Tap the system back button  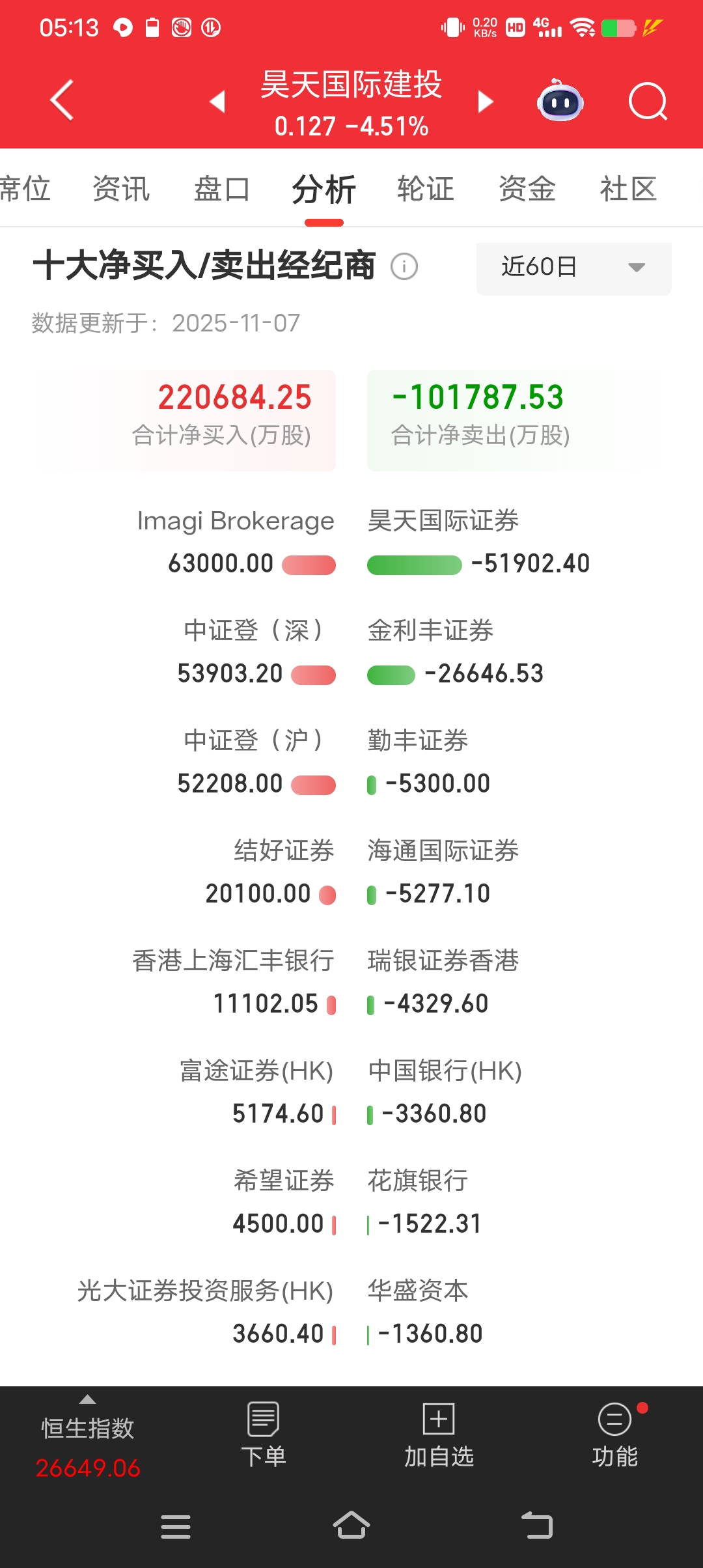pos(537,1526)
